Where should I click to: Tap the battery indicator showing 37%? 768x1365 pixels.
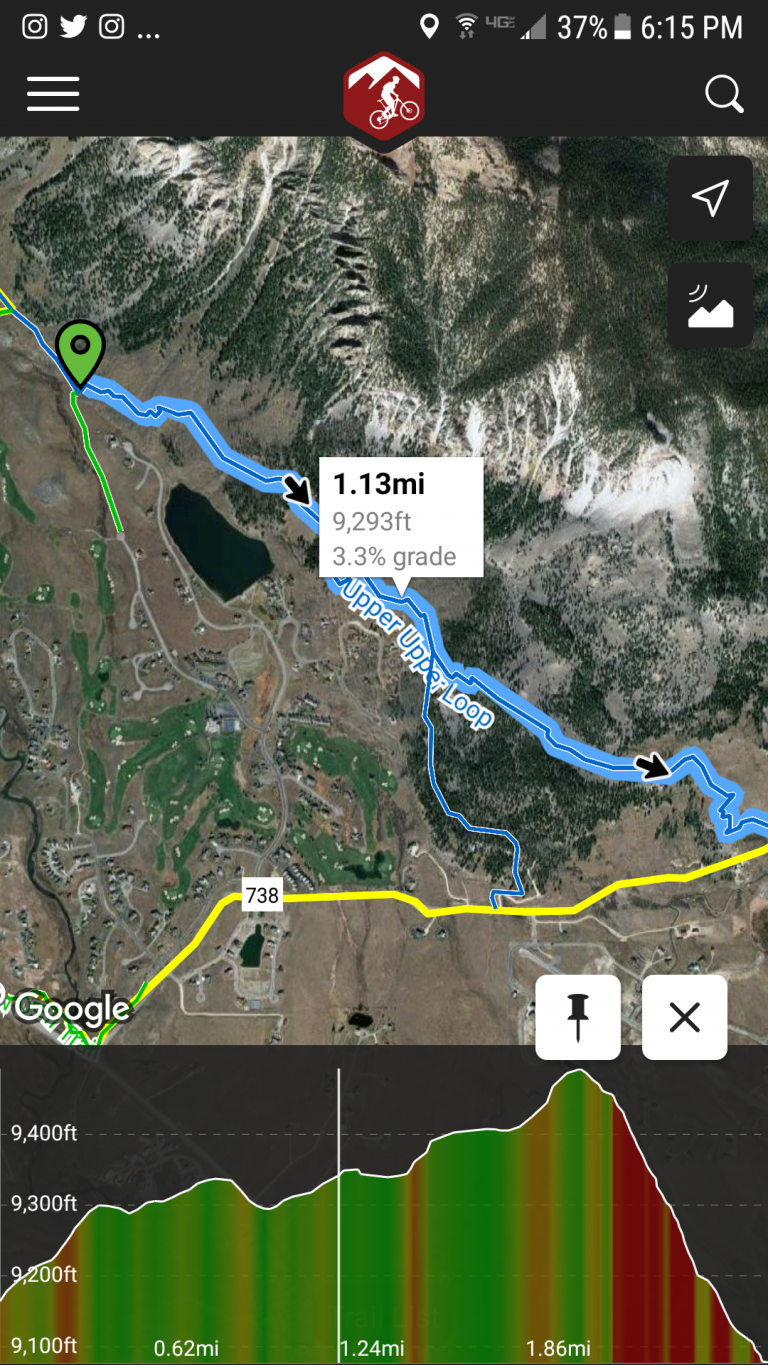596,27
